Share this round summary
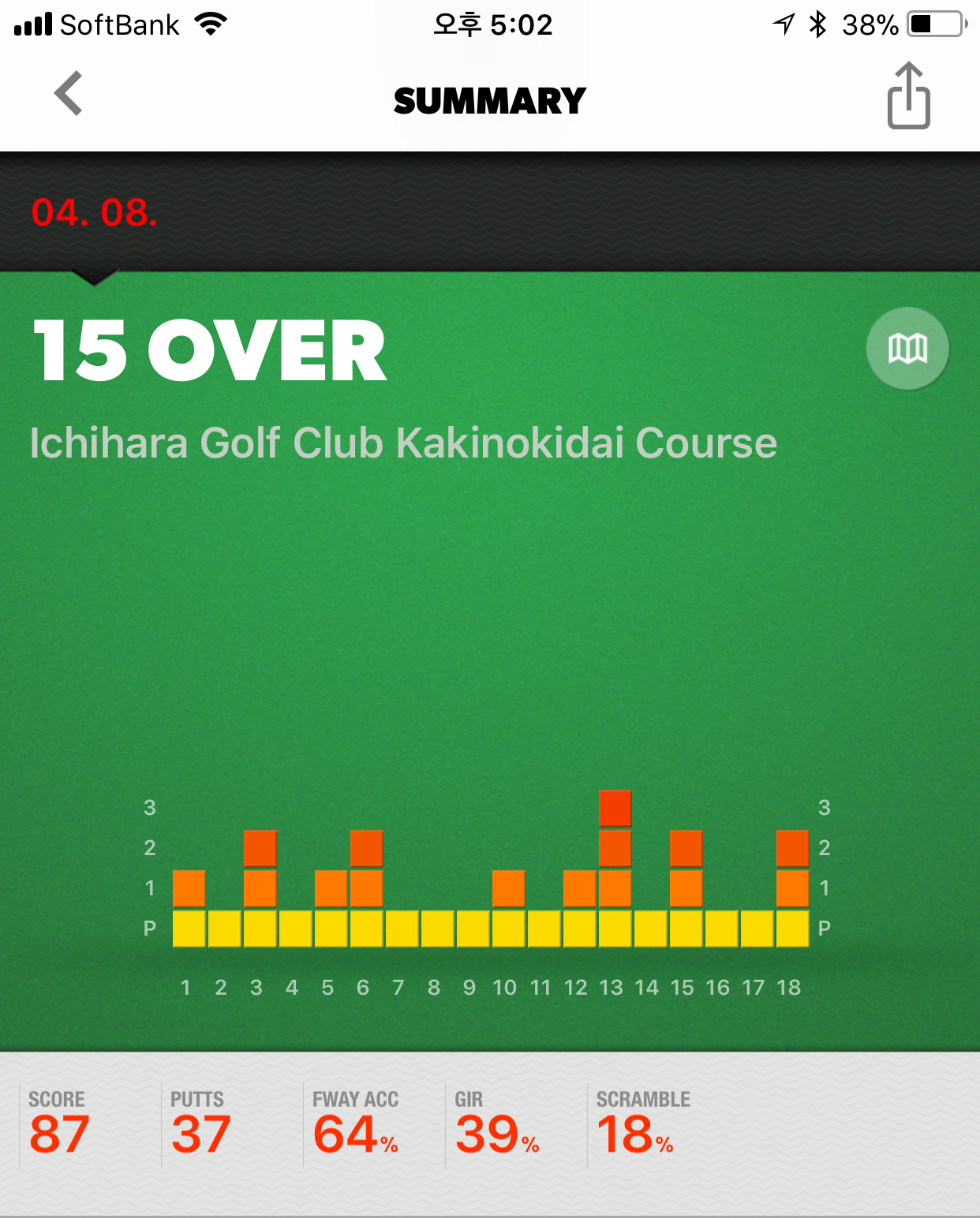This screenshot has width=980, height=1218. coord(908,95)
